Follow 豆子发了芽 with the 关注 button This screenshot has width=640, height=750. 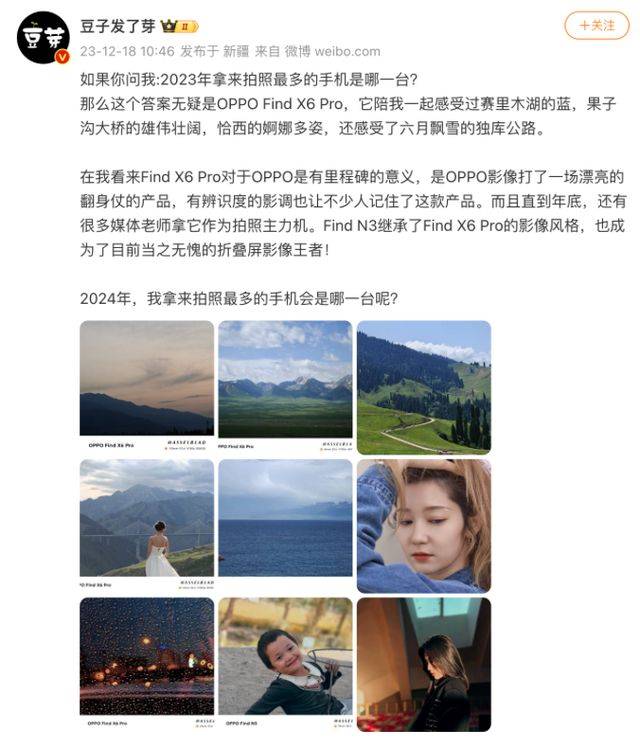tap(595, 25)
